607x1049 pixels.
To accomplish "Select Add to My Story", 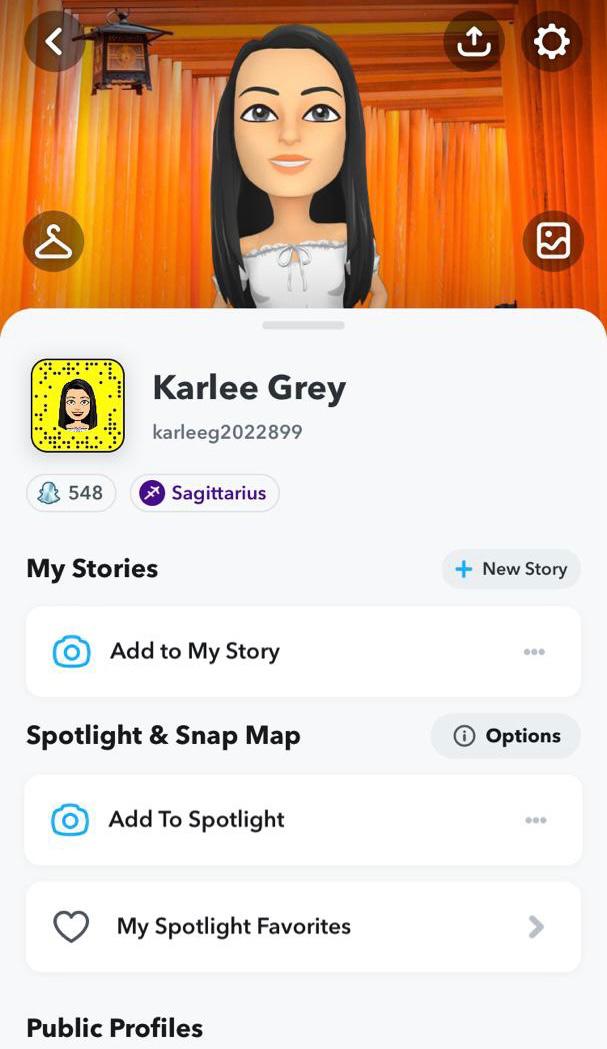I will (195, 652).
